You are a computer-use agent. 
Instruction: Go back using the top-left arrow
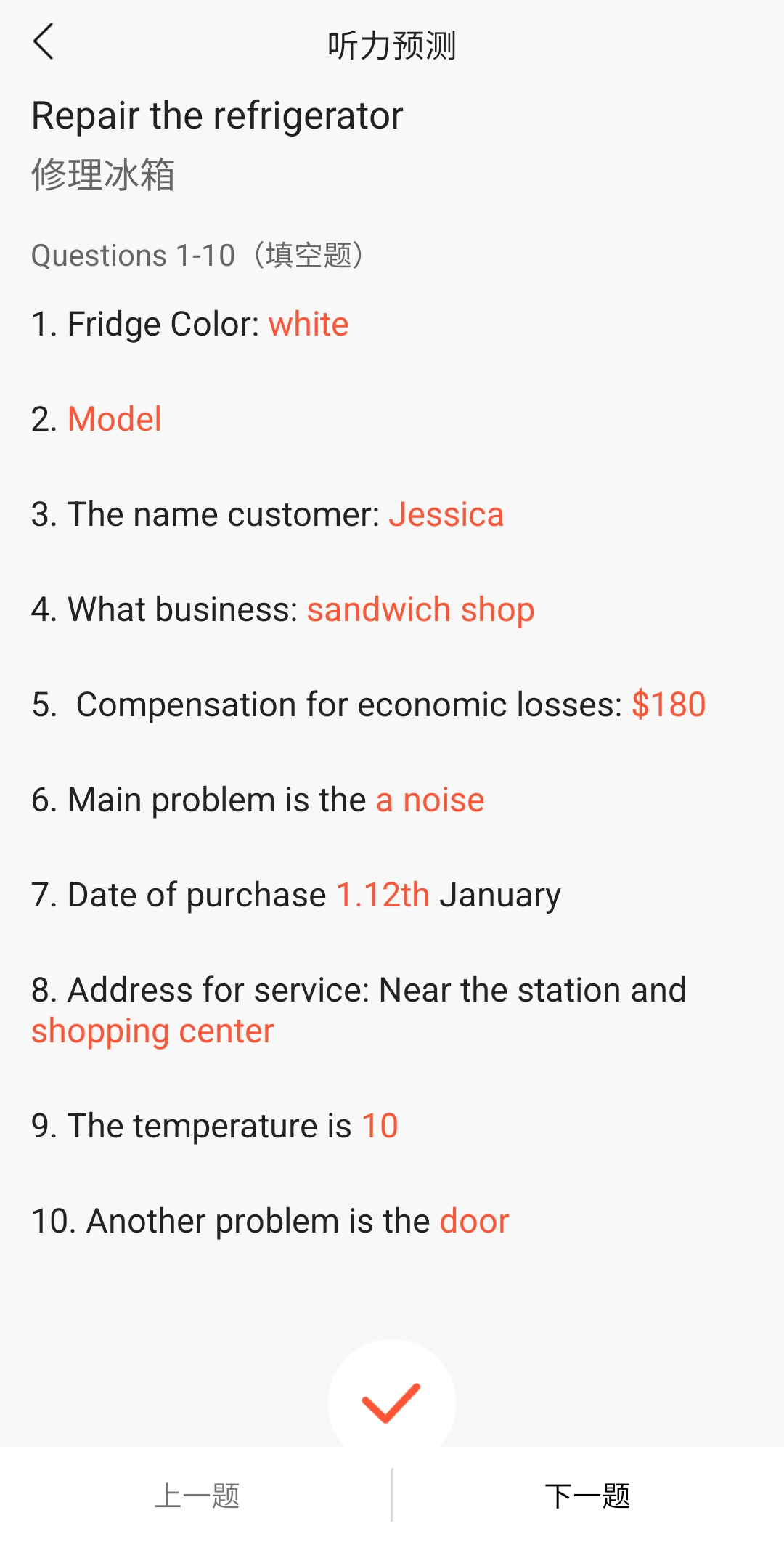(44, 42)
